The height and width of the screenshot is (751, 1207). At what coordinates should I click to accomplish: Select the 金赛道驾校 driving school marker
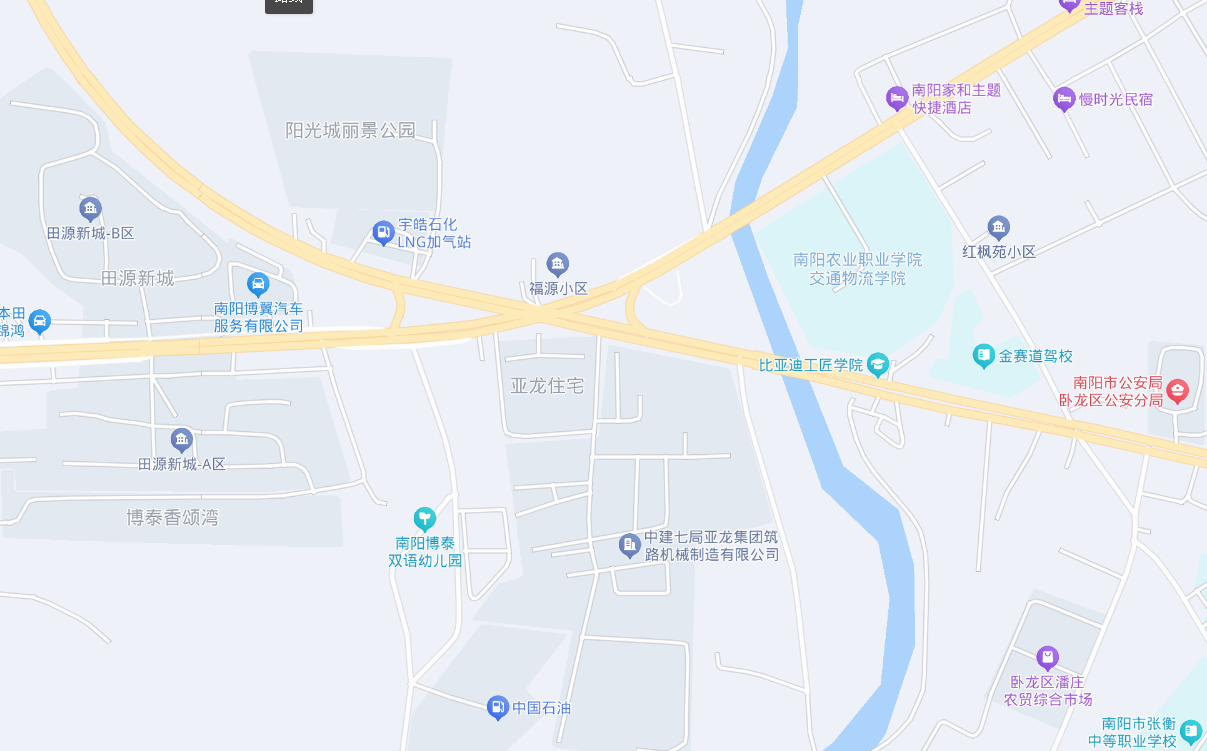click(984, 355)
